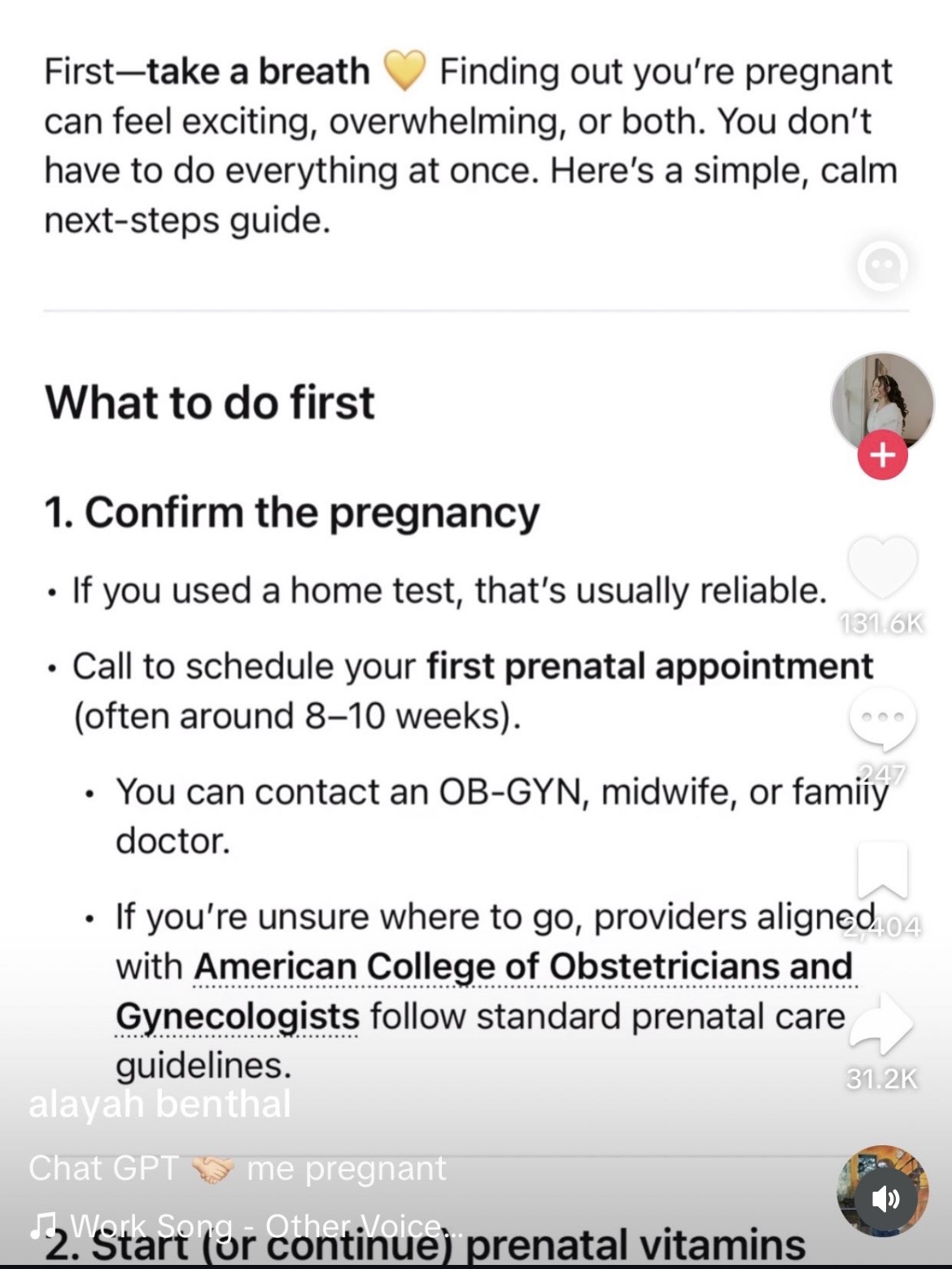The image size is (952, 1269).
Task: Follow the creator with the plus button
Action: tap(882, 454)
